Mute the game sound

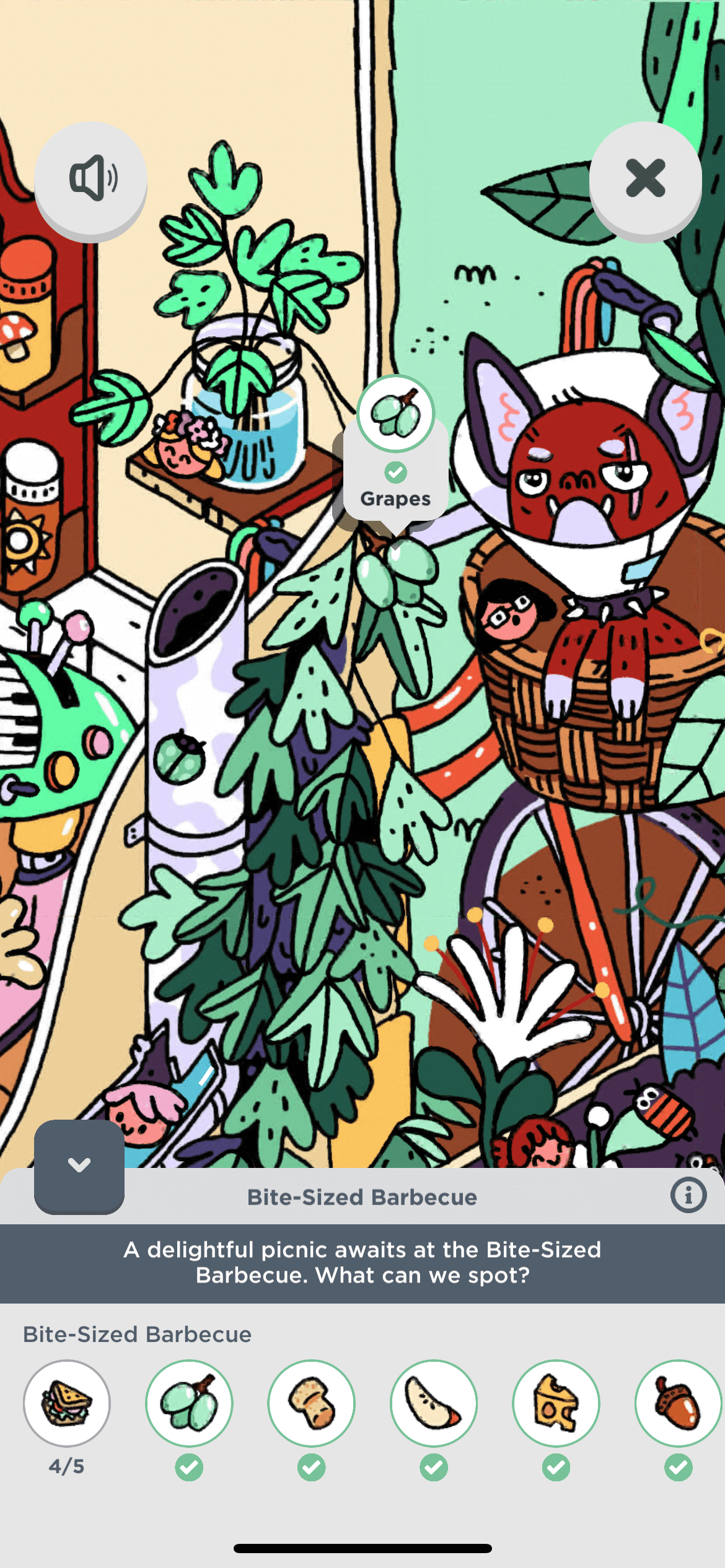tap(91, 179)
